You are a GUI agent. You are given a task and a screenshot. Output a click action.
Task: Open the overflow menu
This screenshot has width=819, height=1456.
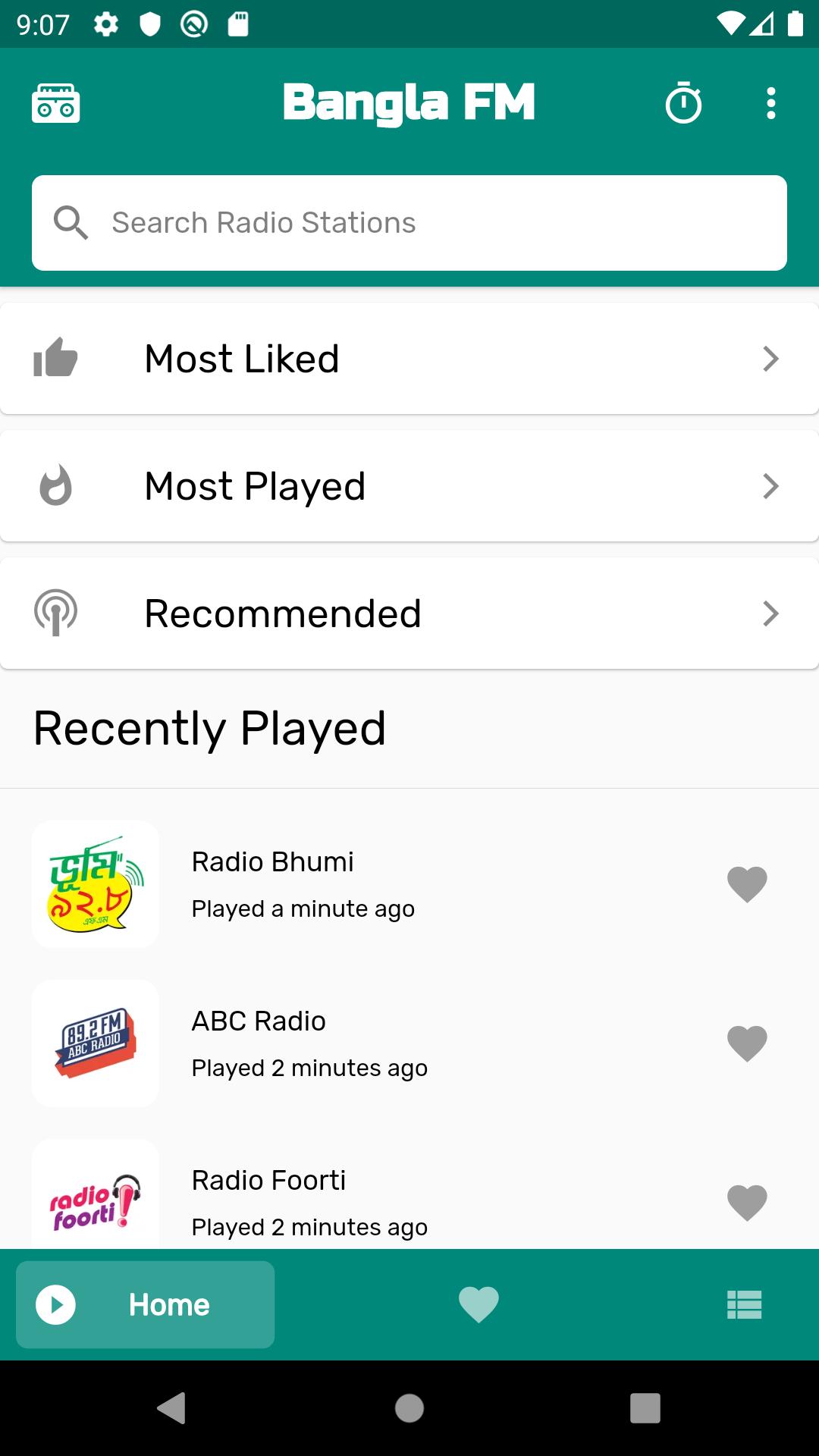click(770, 103)
